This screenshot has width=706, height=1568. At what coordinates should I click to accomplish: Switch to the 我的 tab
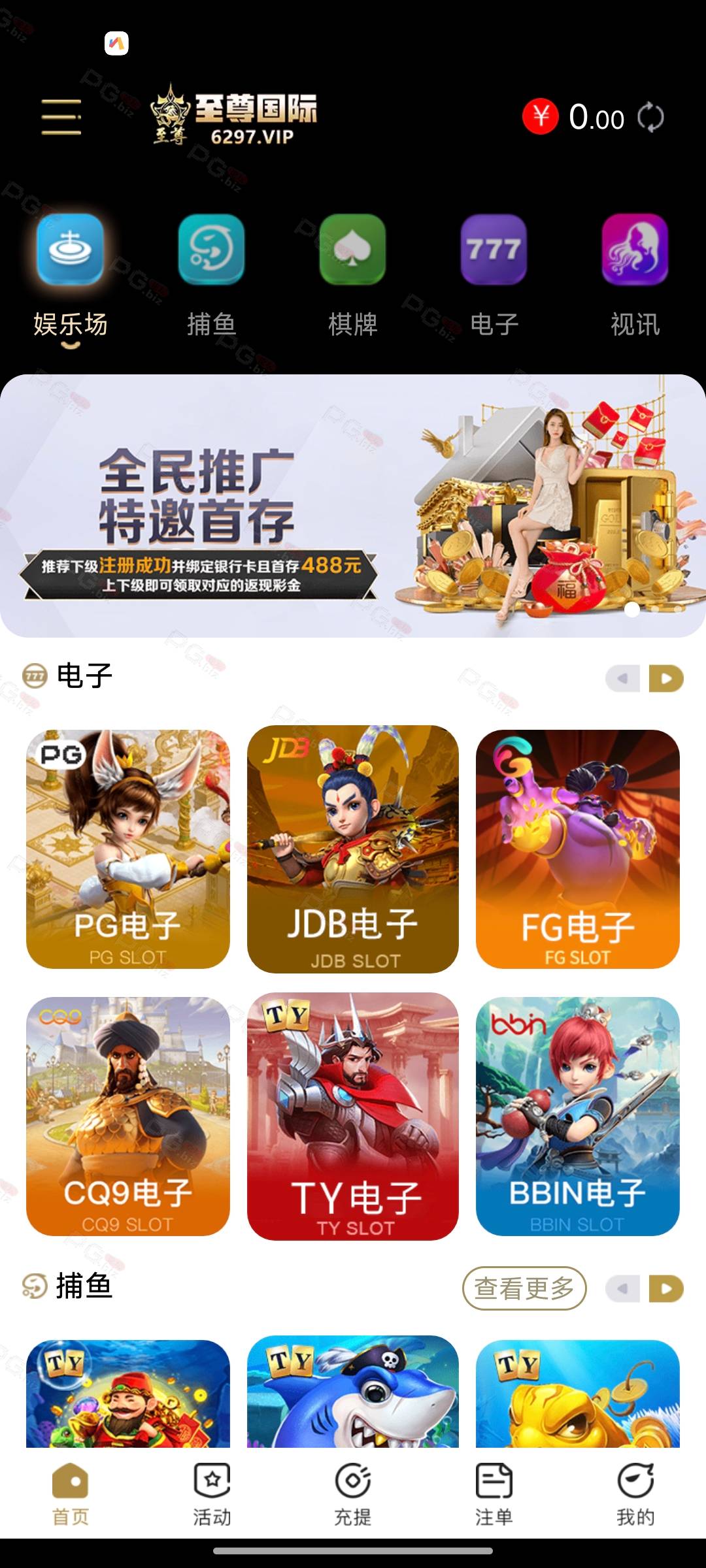click(x=635, y=1494)
